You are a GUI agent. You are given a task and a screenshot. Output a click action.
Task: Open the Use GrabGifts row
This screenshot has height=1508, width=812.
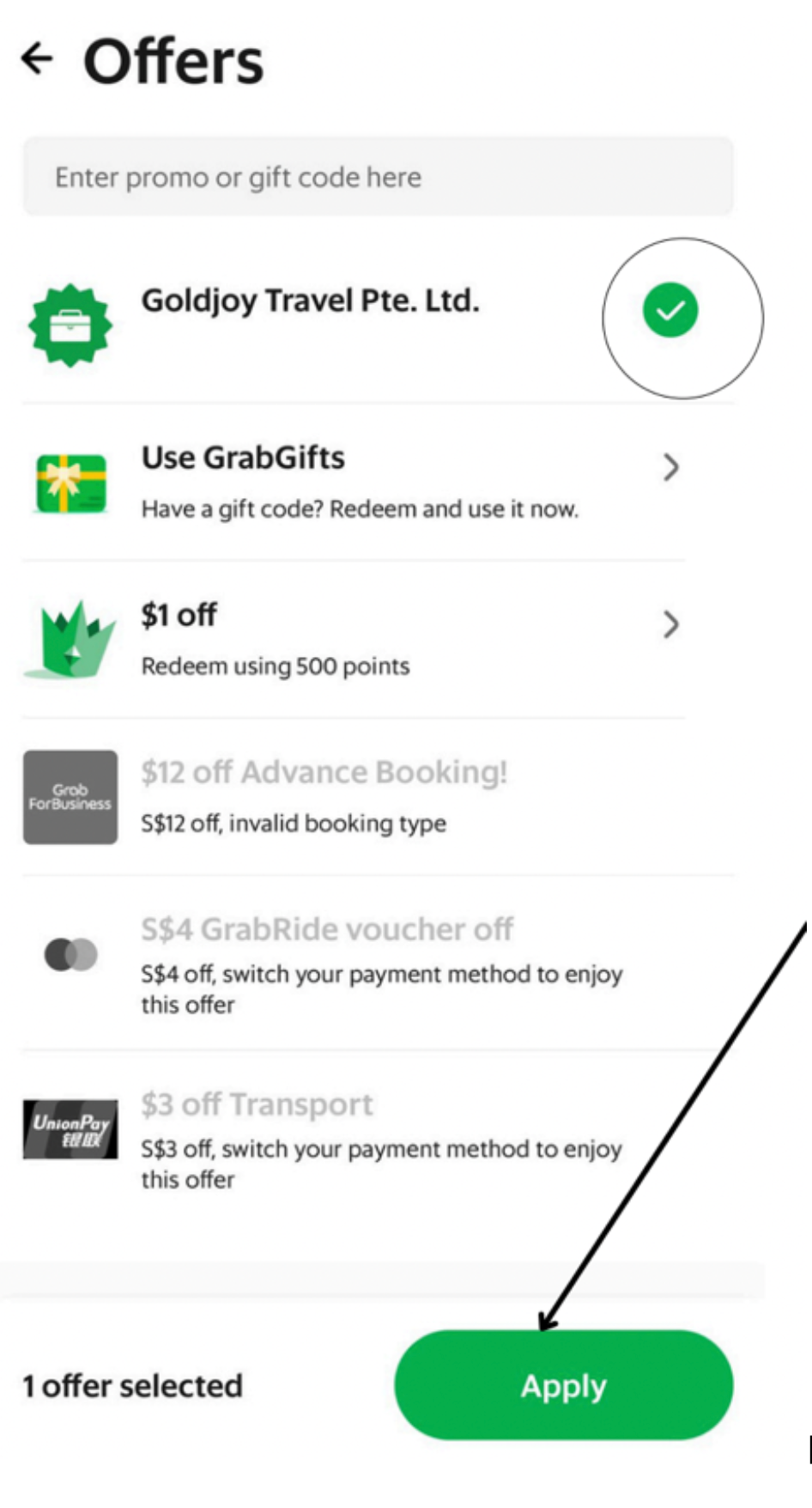pos(361,481)
